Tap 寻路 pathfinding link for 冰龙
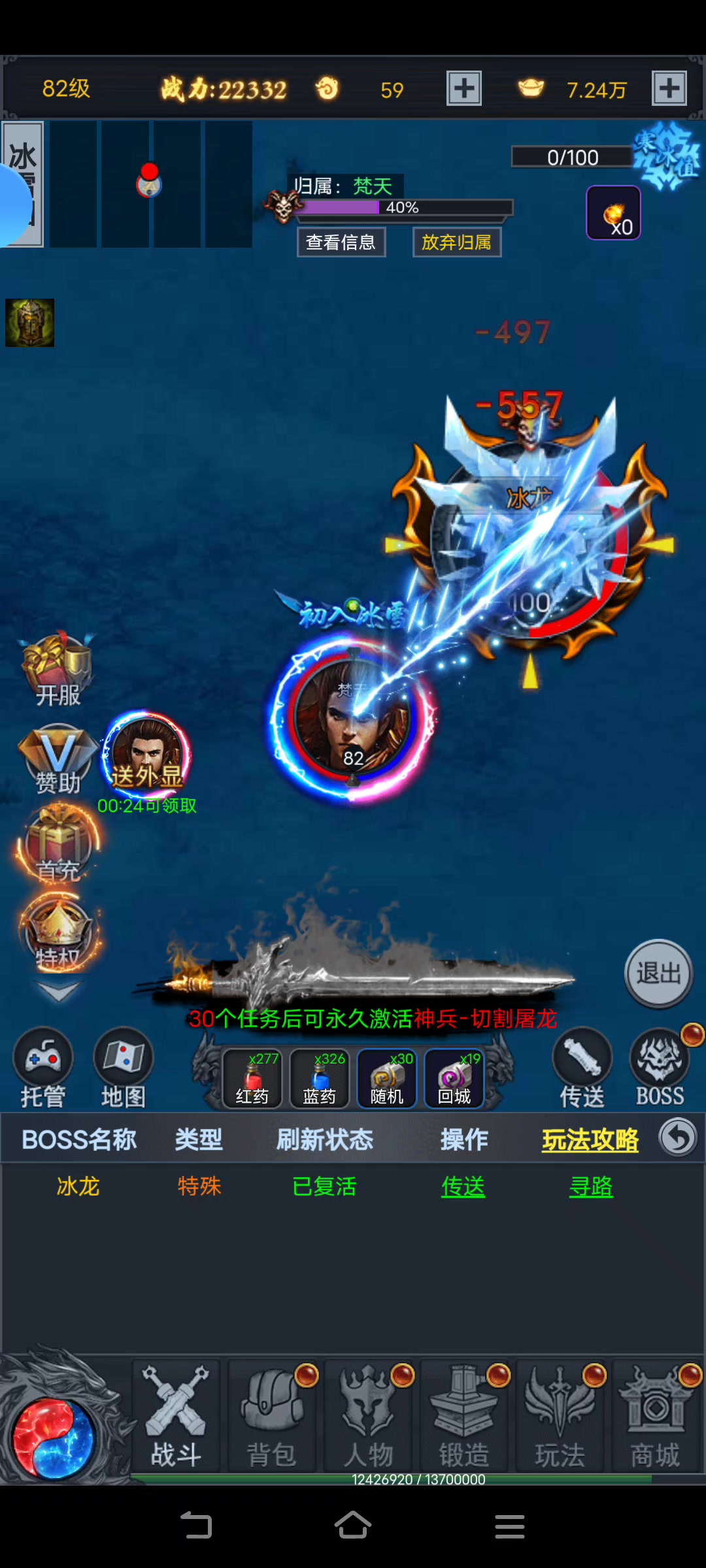Screen dimensions: 706x1568 (591, 1186)
